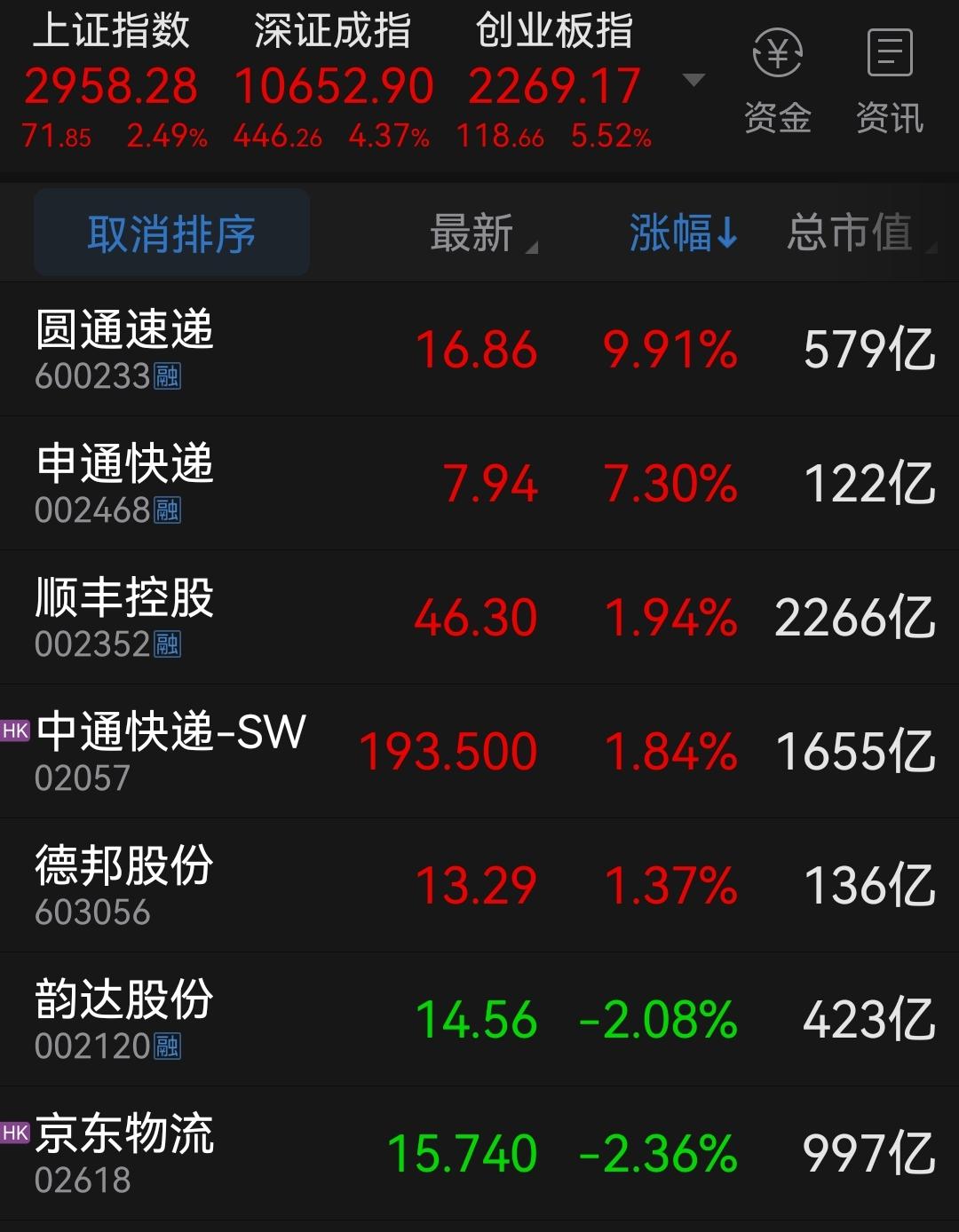
Task: Toggle the 涨幅 sort order
Action: click(682, 233)
